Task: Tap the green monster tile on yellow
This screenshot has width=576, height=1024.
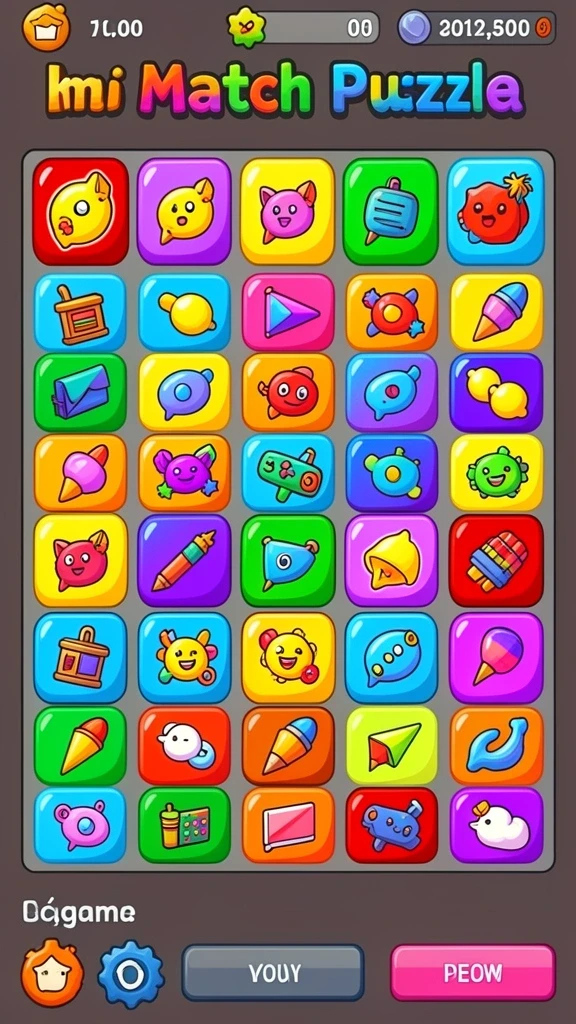Action: [496, 473]
